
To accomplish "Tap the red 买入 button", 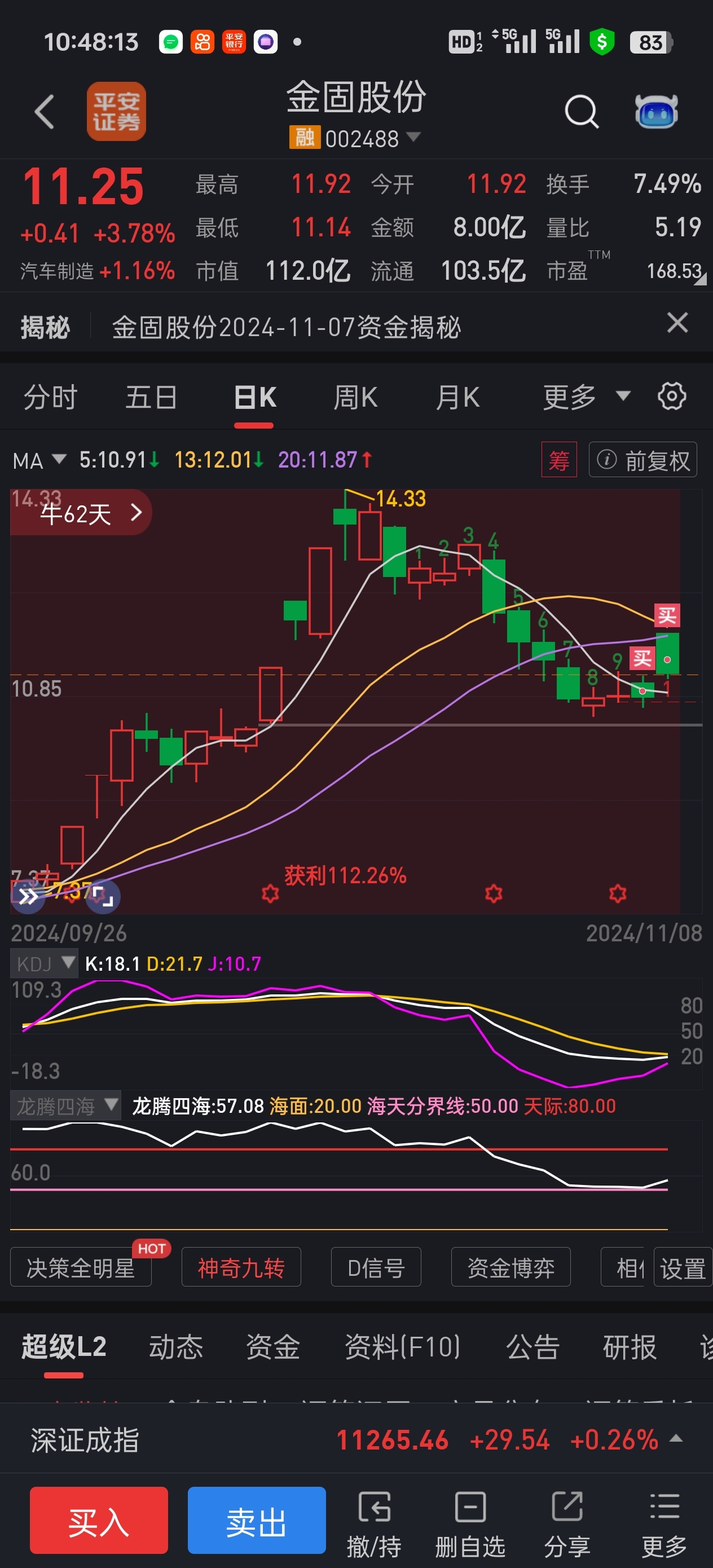I will (99, 1520).
